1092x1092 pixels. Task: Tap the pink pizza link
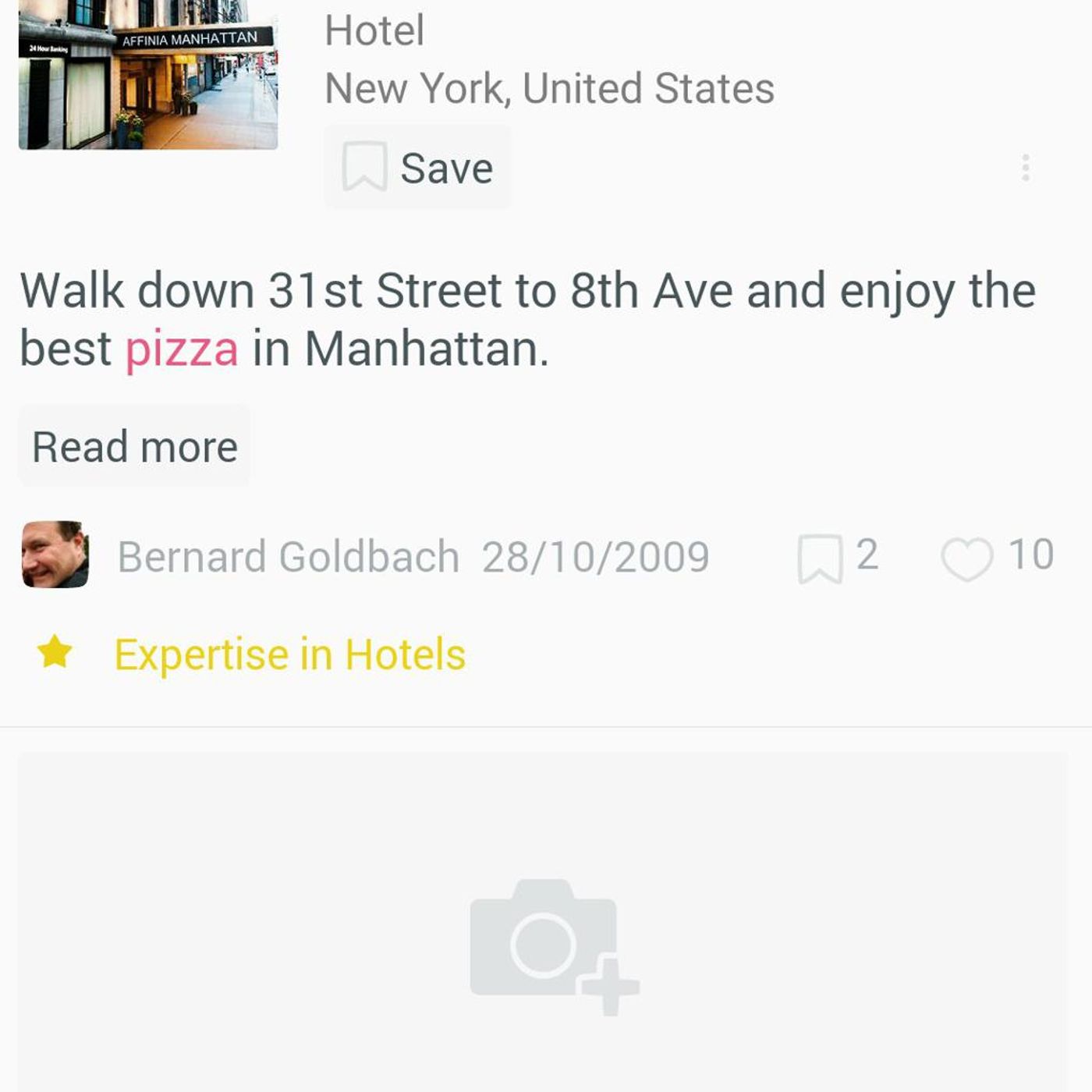click(x=182, y=349)
